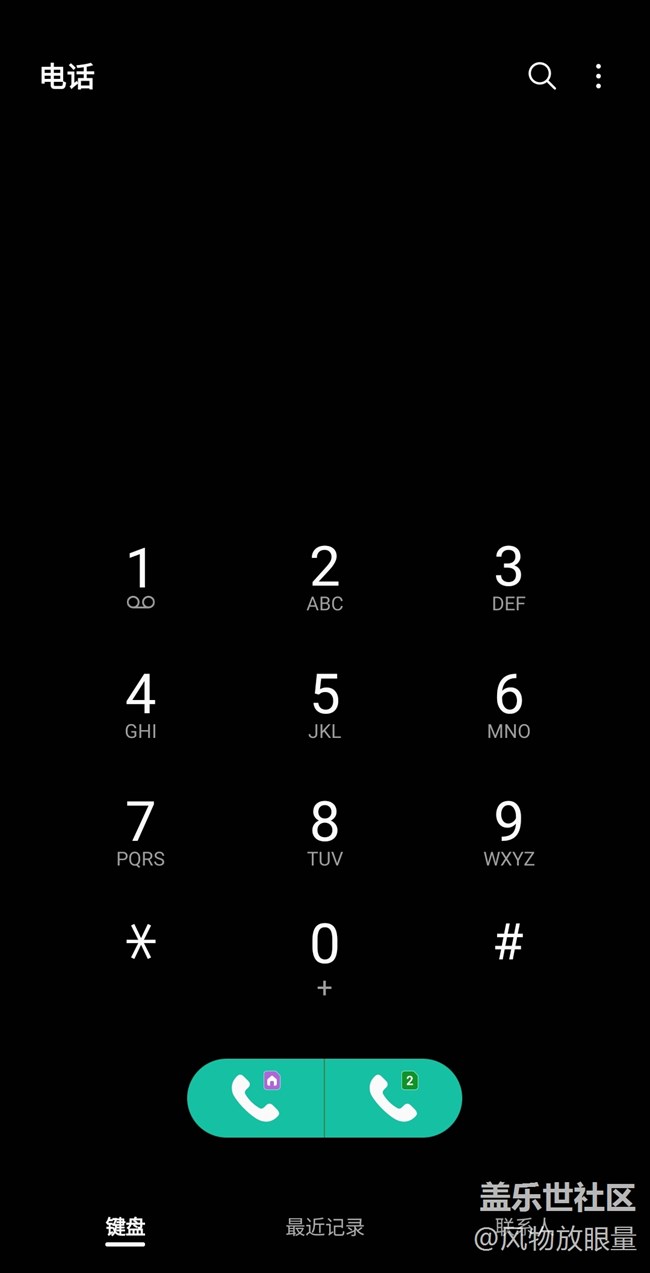Enter digit 5 JKL
The image size is (650, 1273).
click(x=325, y=704)
